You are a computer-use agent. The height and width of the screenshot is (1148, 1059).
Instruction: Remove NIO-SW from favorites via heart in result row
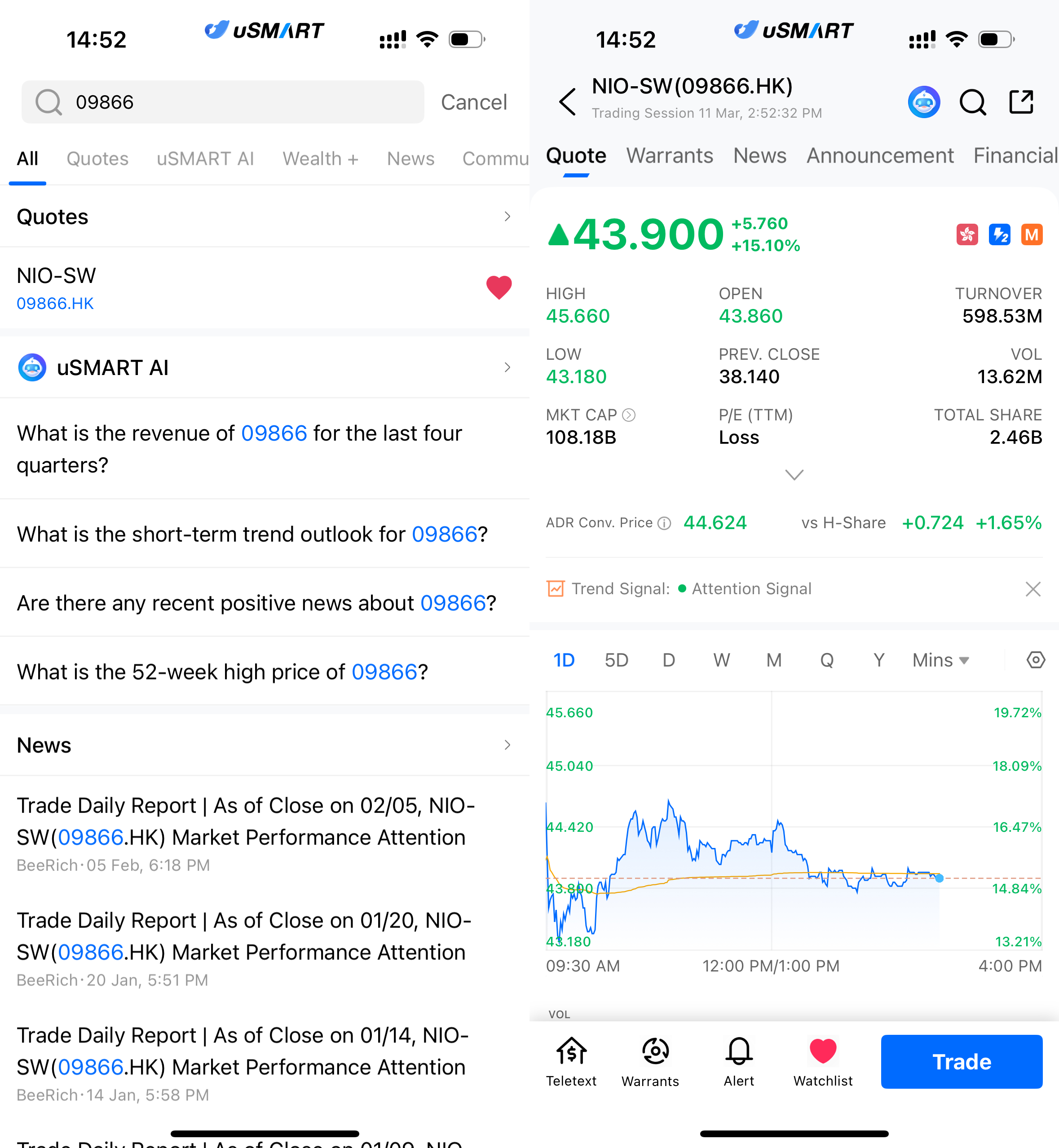[499, 287]
